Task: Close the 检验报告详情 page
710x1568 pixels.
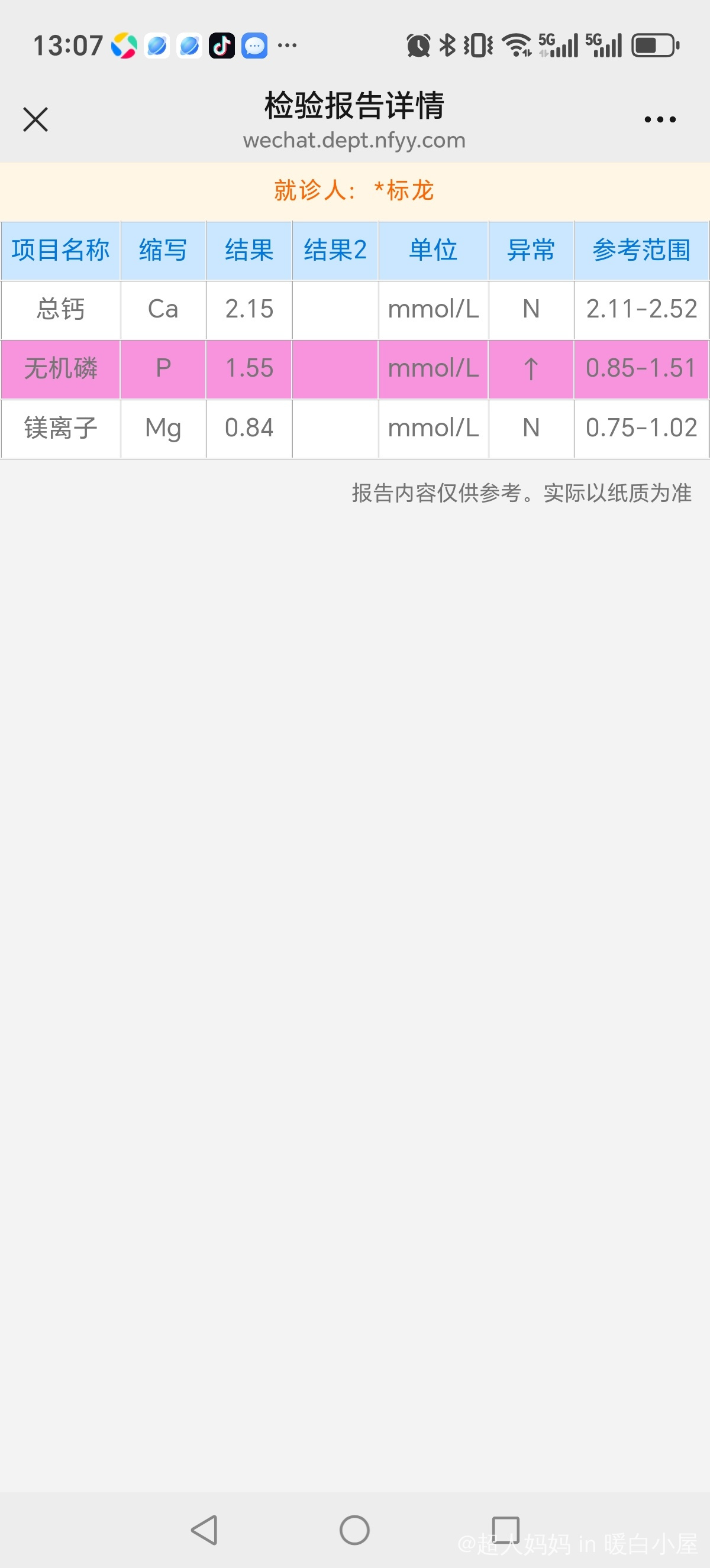Action: [x=35, y=119]
